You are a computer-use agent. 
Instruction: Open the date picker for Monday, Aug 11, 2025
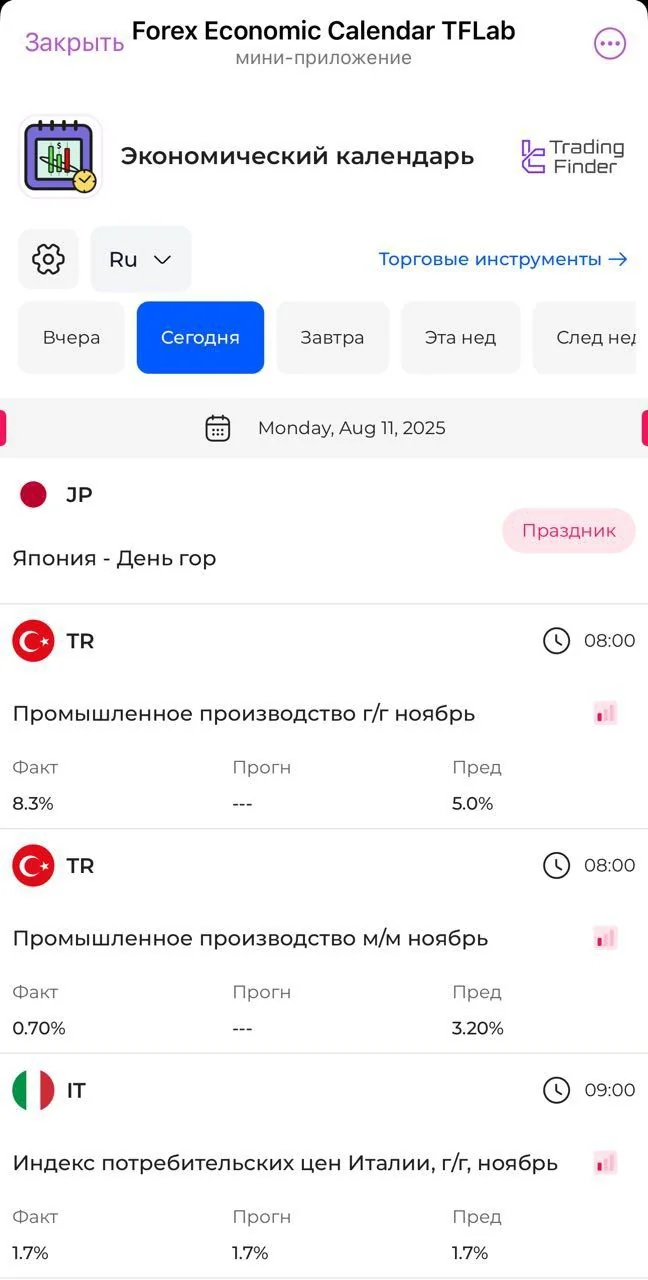click(324, 428)
